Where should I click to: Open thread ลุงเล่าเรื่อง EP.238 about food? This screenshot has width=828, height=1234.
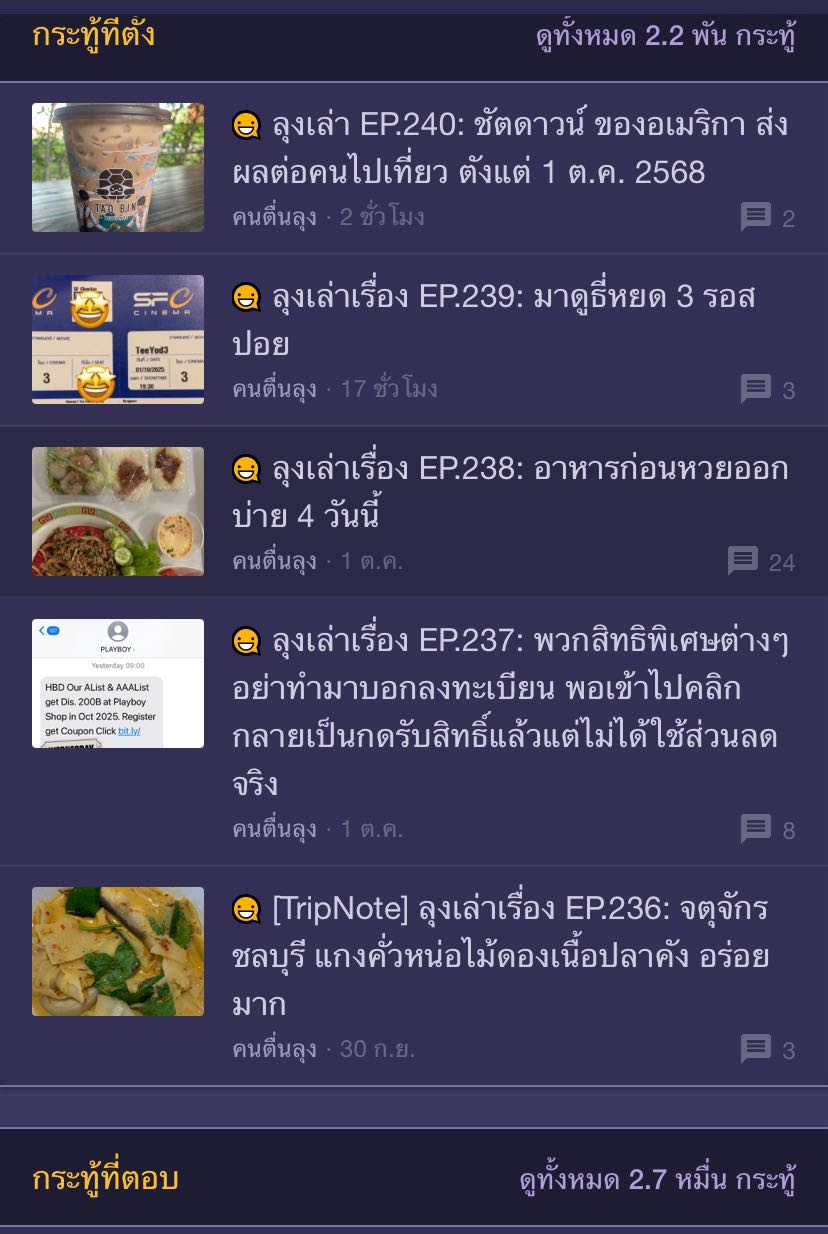pos(510,492)
